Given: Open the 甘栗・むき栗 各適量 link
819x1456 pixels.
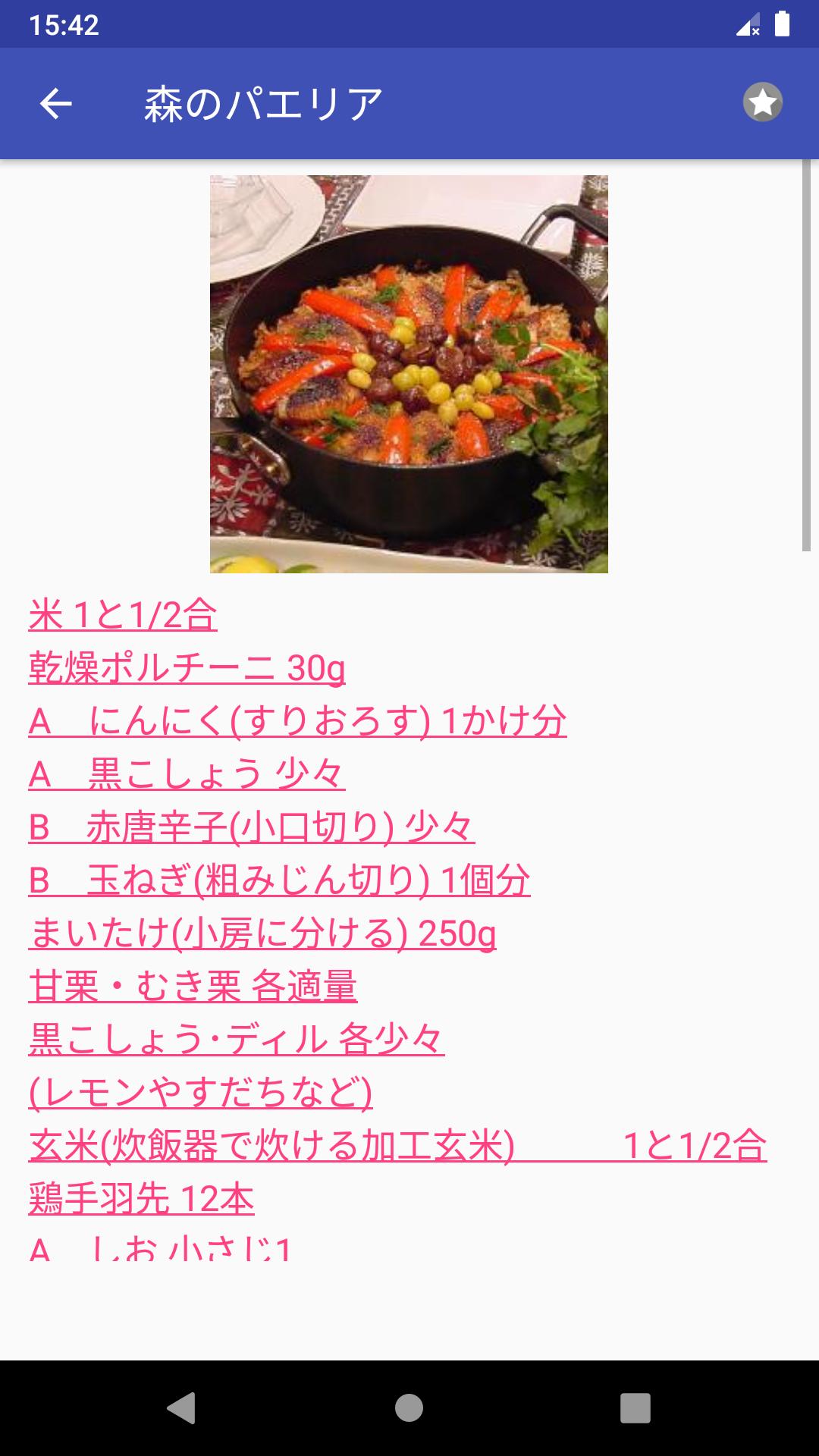Looking at the screenshot, I should pos(193,987).
